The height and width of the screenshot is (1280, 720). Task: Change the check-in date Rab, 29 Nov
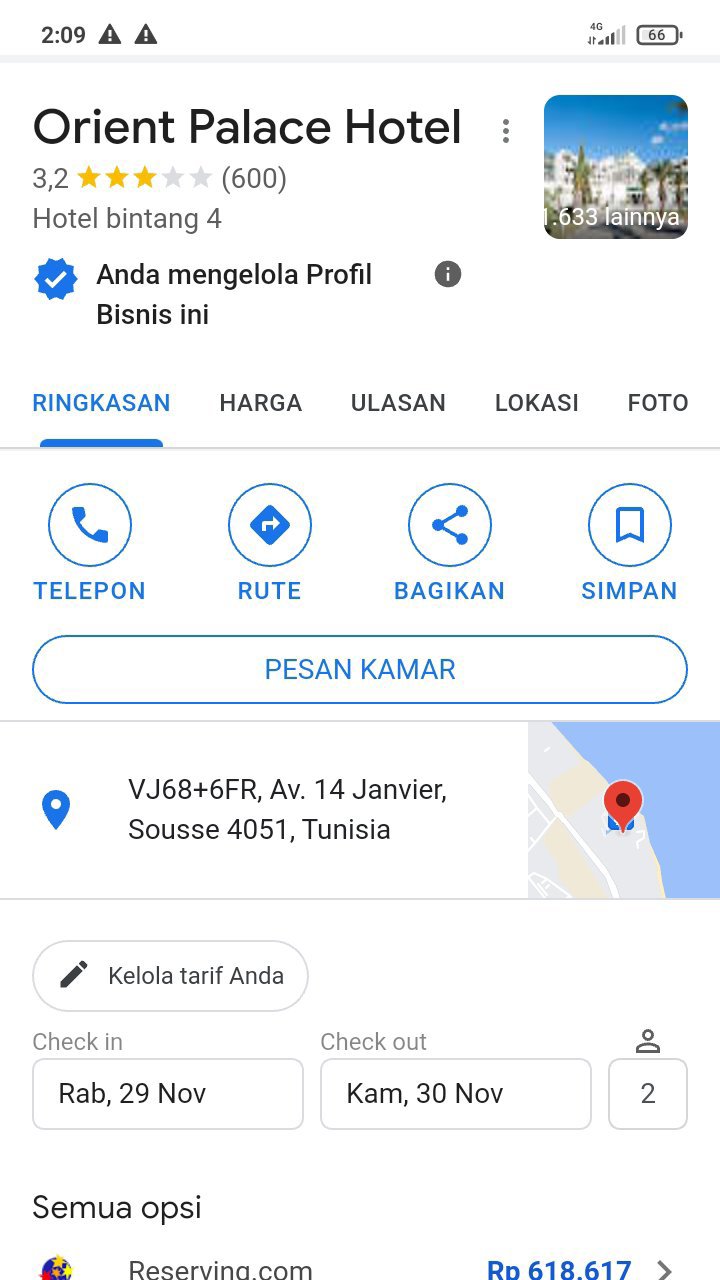(x=168, y=1093)
